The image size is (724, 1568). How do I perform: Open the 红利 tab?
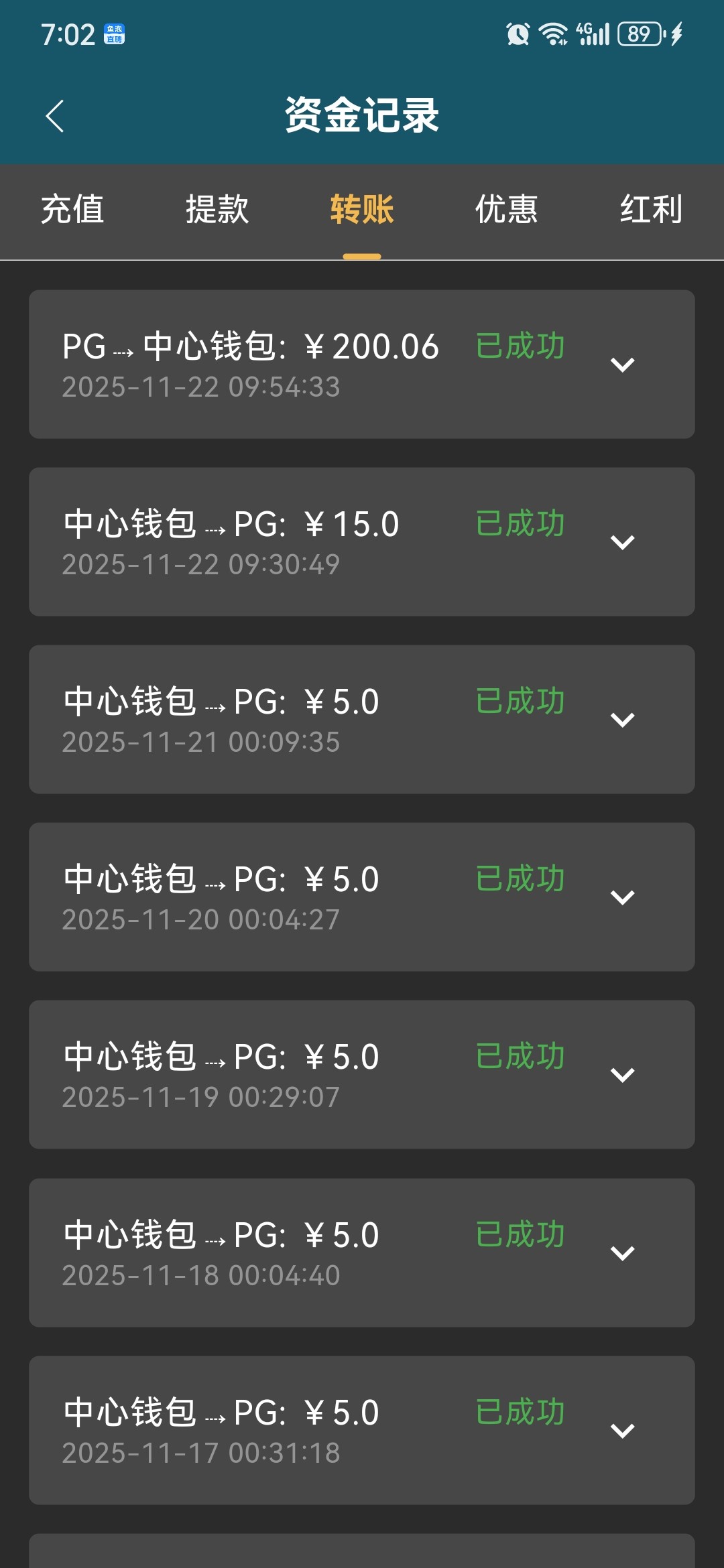coord(650,210)
